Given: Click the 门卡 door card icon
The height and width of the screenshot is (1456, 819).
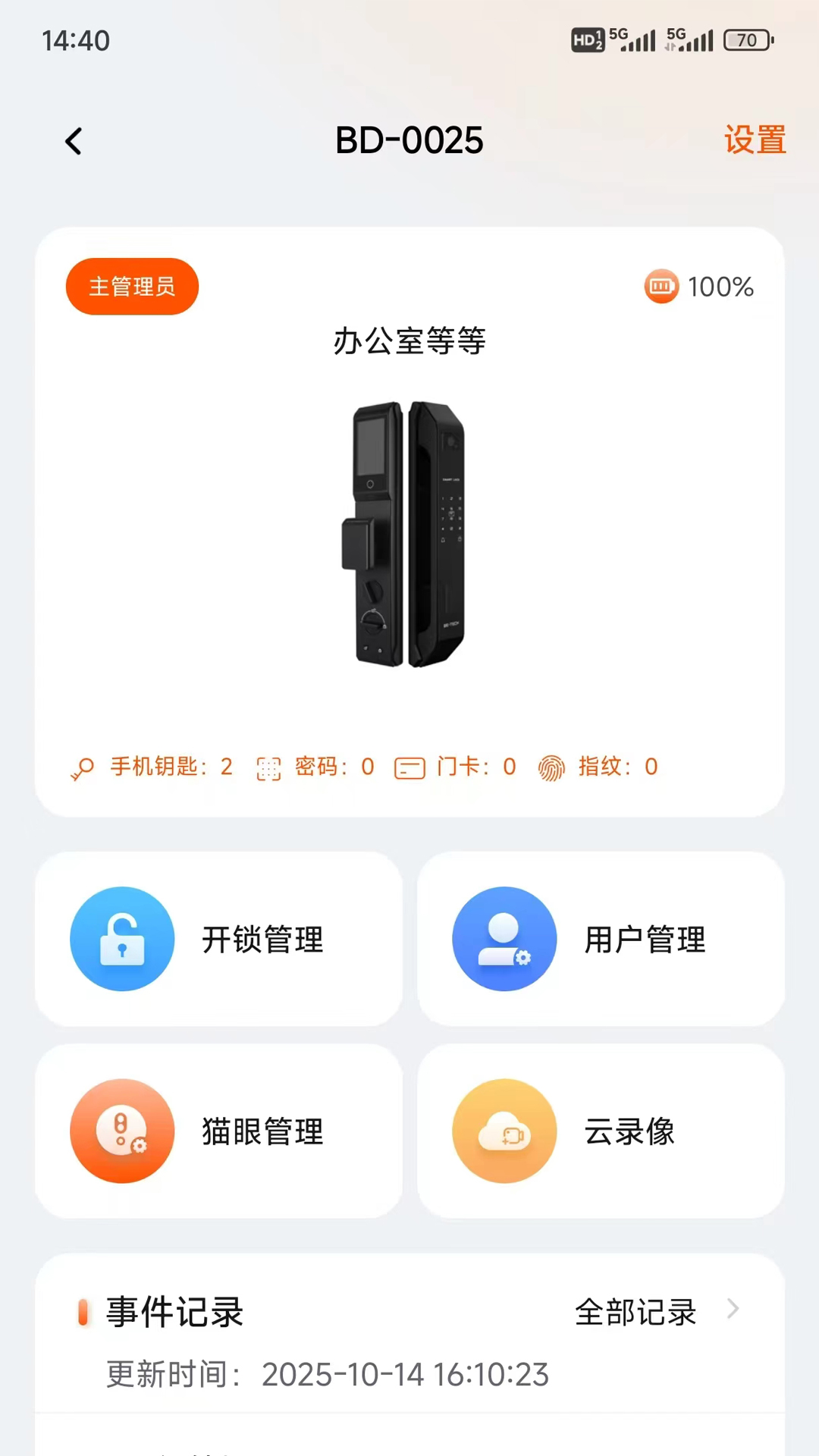Looking at the screenshot, I should coord(409,767).
